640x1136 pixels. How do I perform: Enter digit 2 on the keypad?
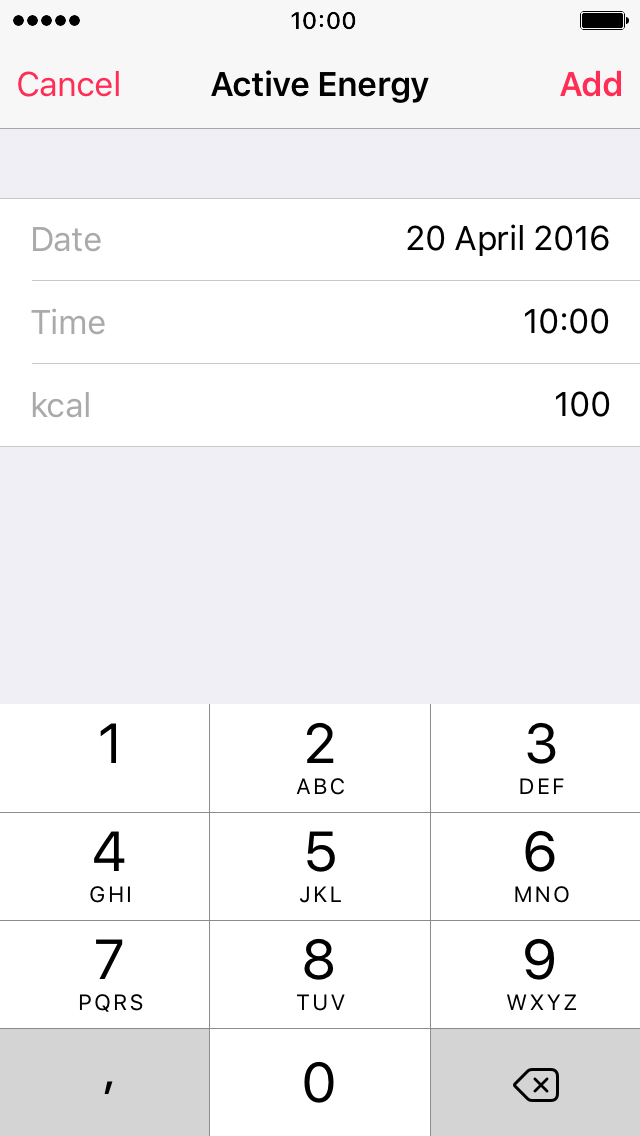320,758
